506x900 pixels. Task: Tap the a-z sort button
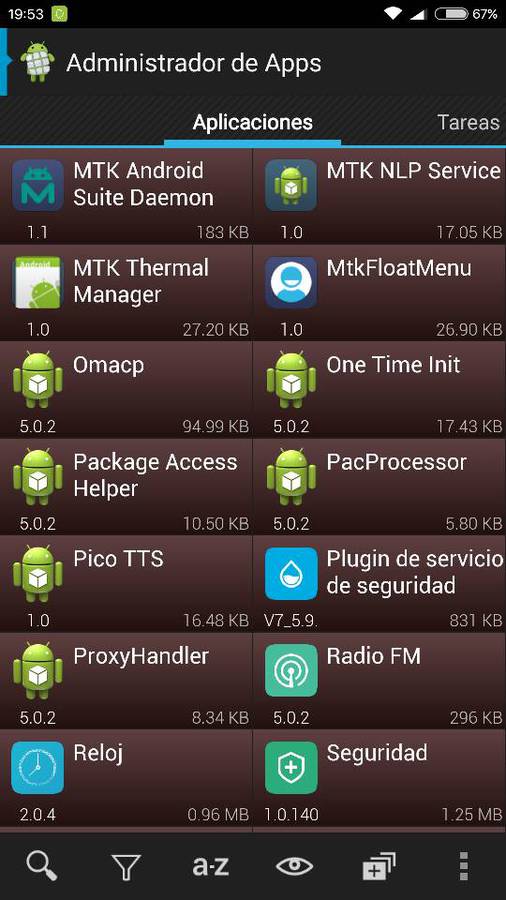pos(211,866)
